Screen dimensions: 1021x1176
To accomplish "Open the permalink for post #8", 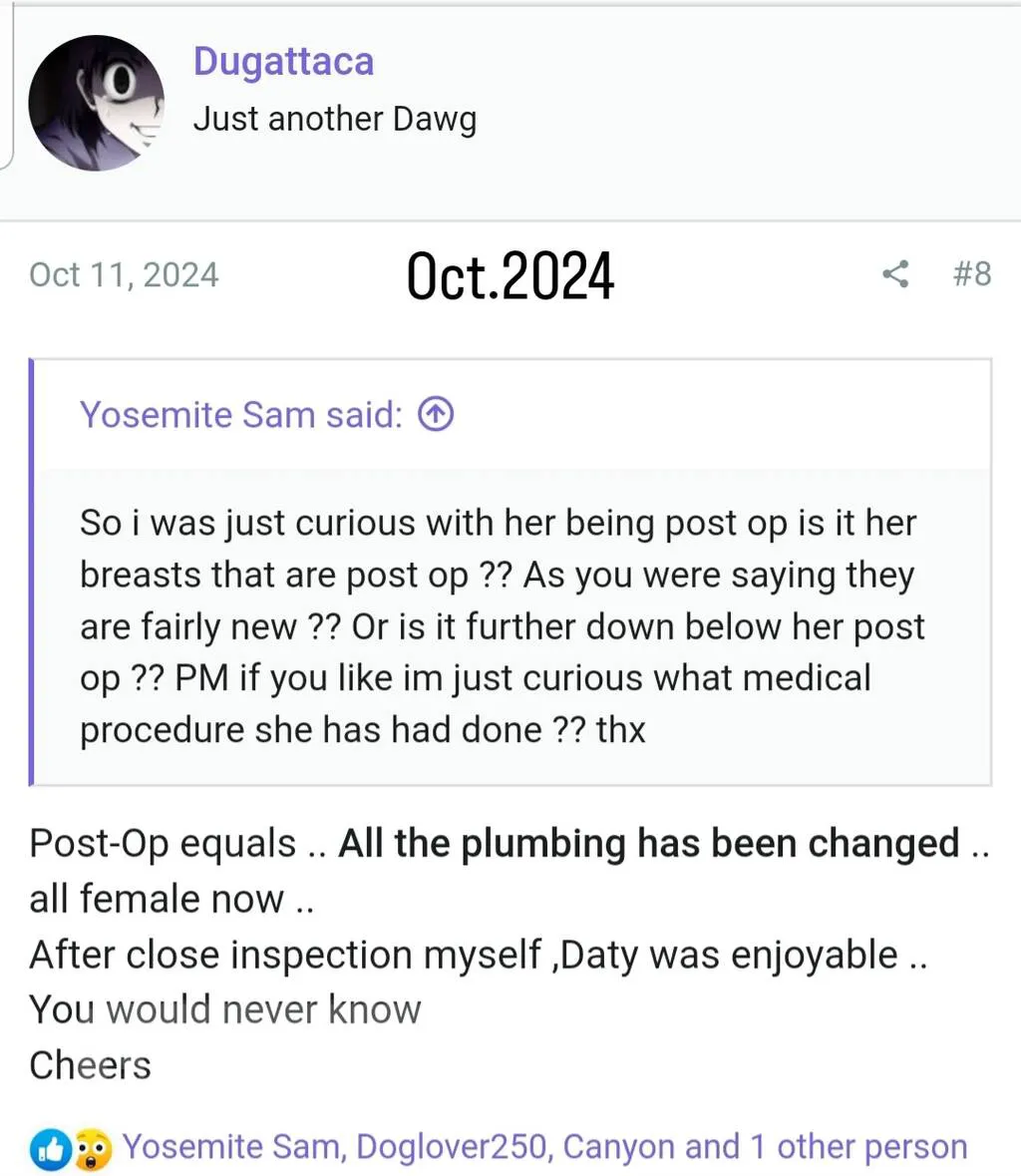I will (971, 274).
